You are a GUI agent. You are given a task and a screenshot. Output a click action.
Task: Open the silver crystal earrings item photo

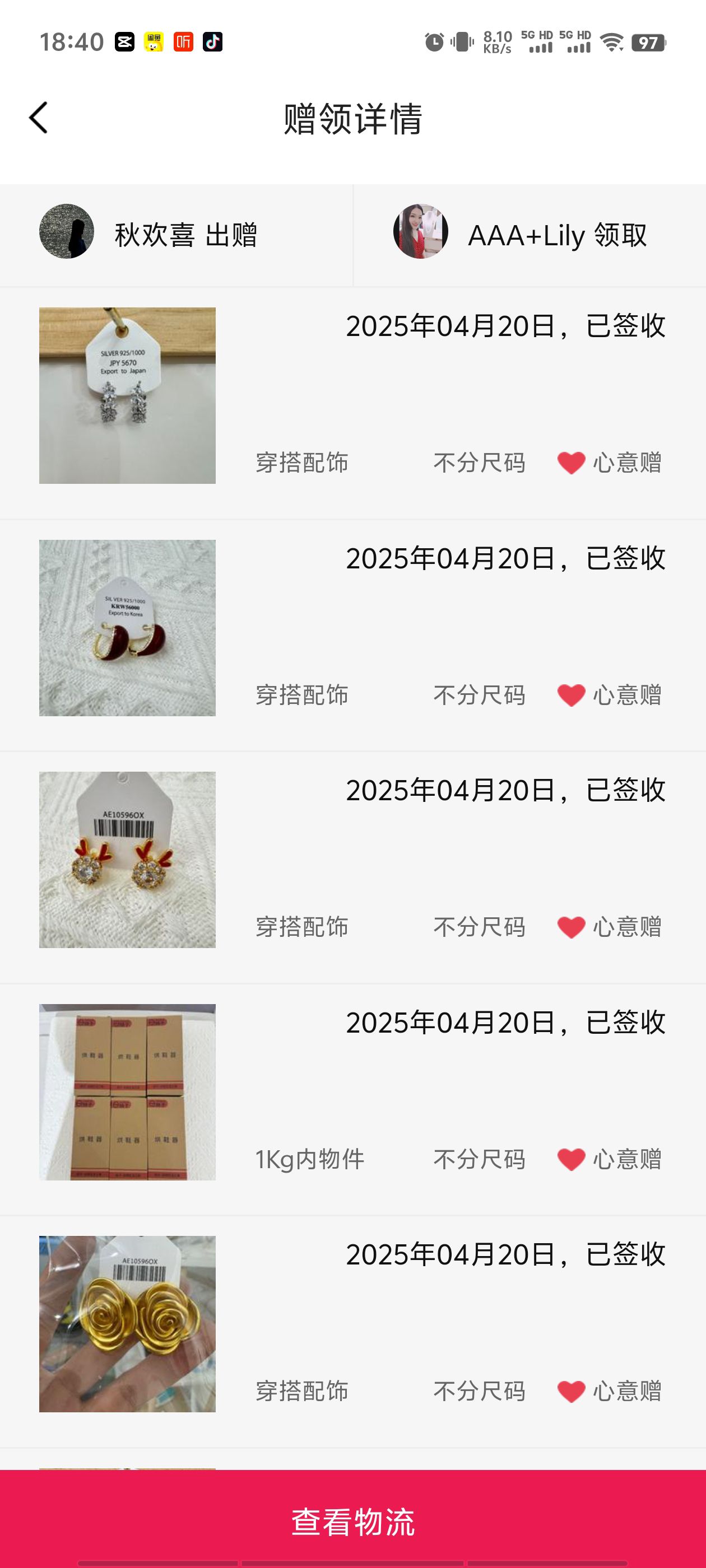point(127,396)
